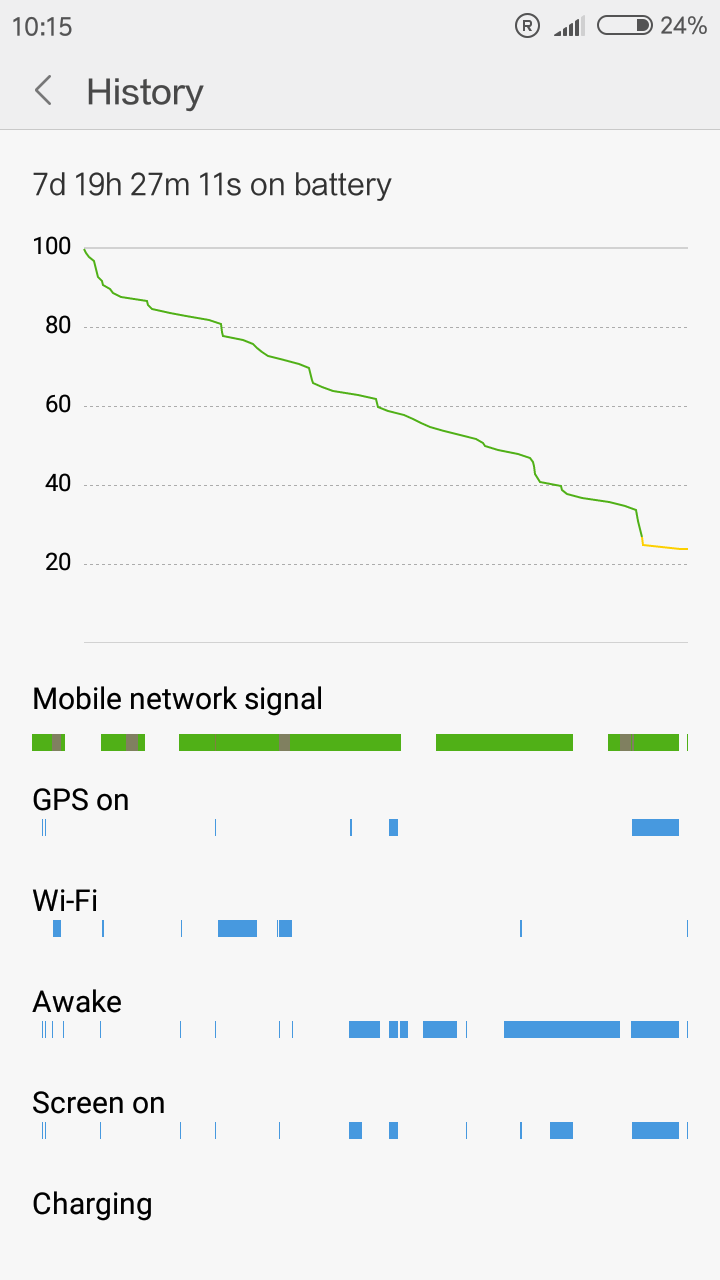The width and height of the screenshot is (720, 1280).
Task: Go back from the History screen
Action: 43,91
